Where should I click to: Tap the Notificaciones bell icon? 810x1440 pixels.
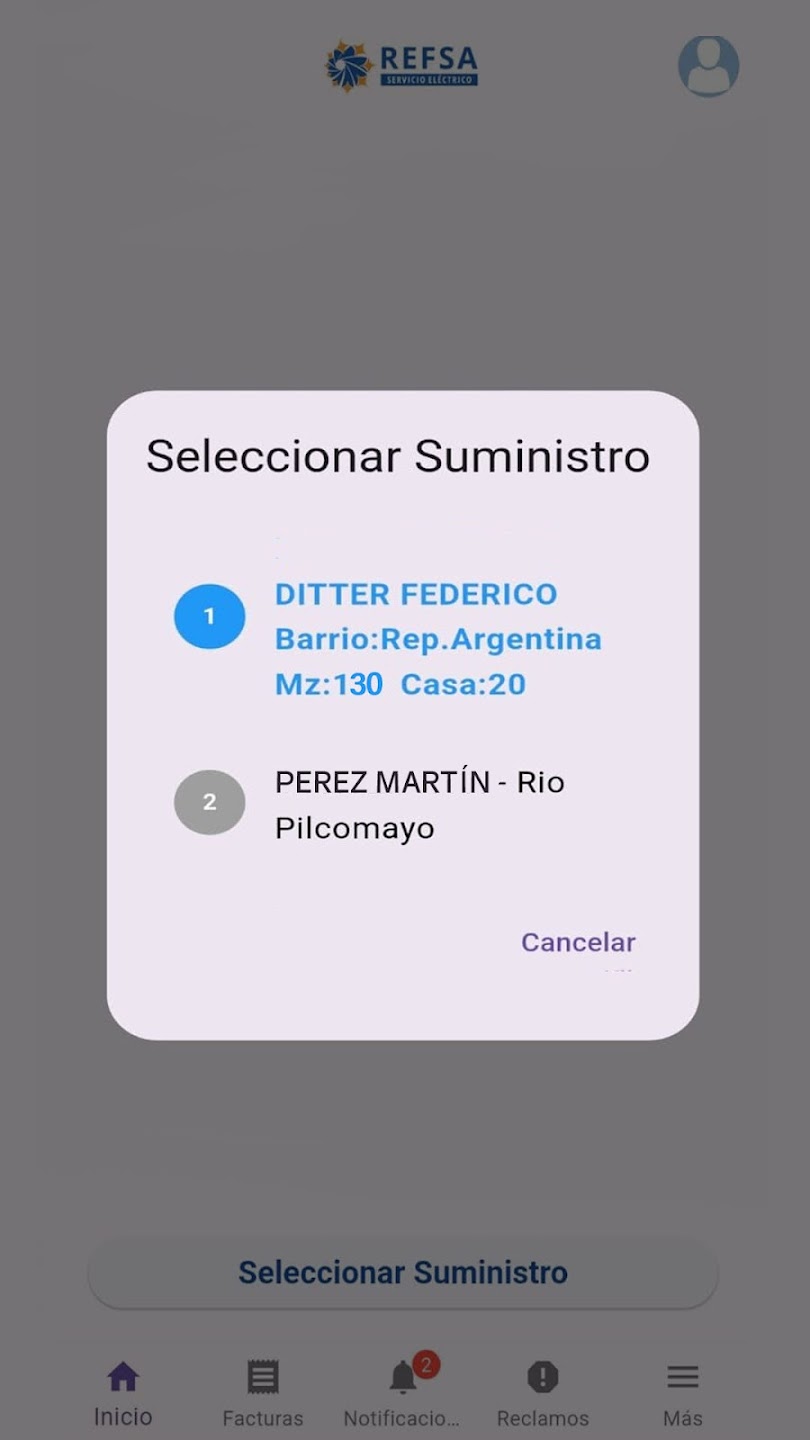point(403,1377)
